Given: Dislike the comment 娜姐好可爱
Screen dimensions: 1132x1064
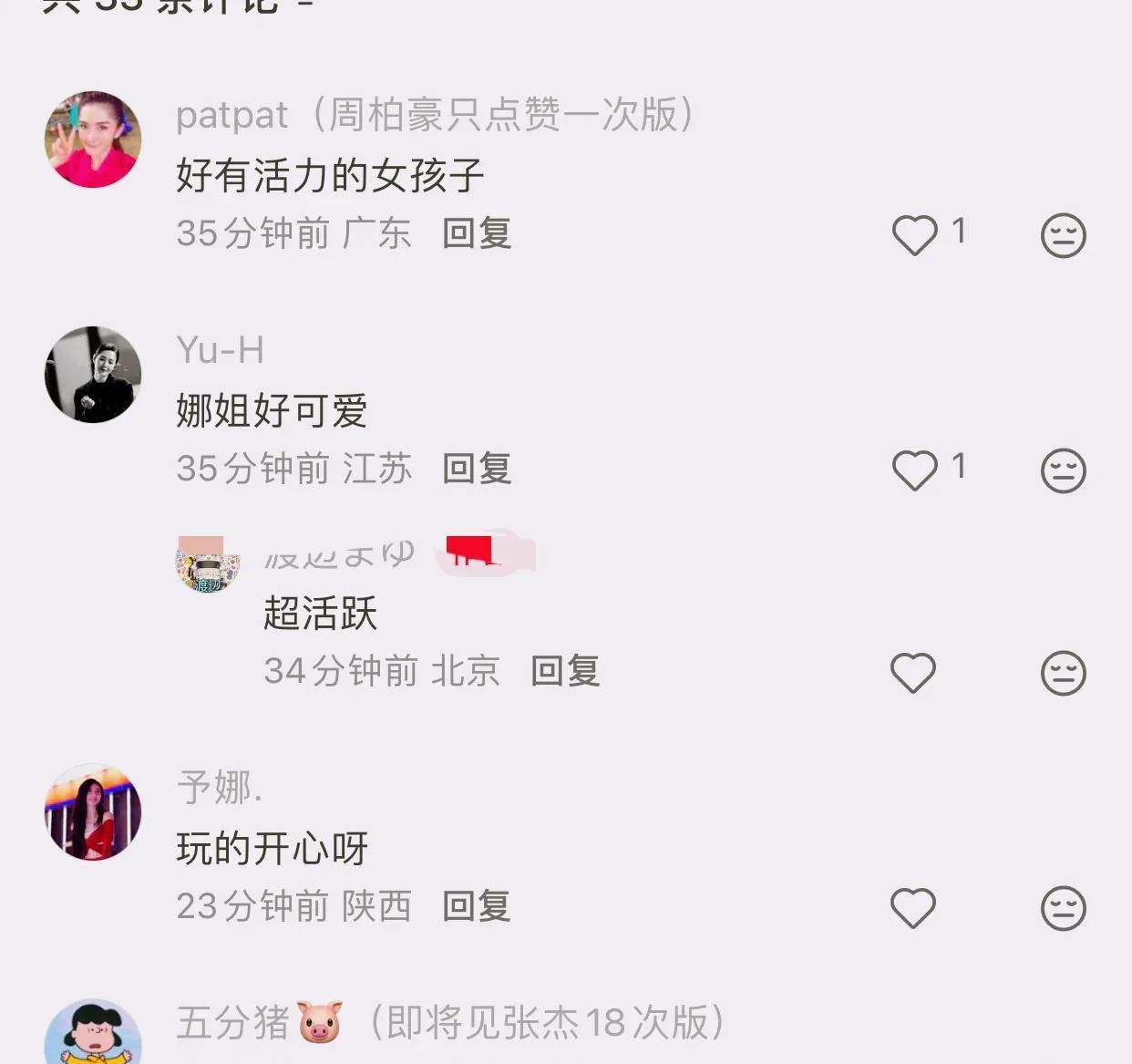Looking at the screenshot, I should 1063,470.
